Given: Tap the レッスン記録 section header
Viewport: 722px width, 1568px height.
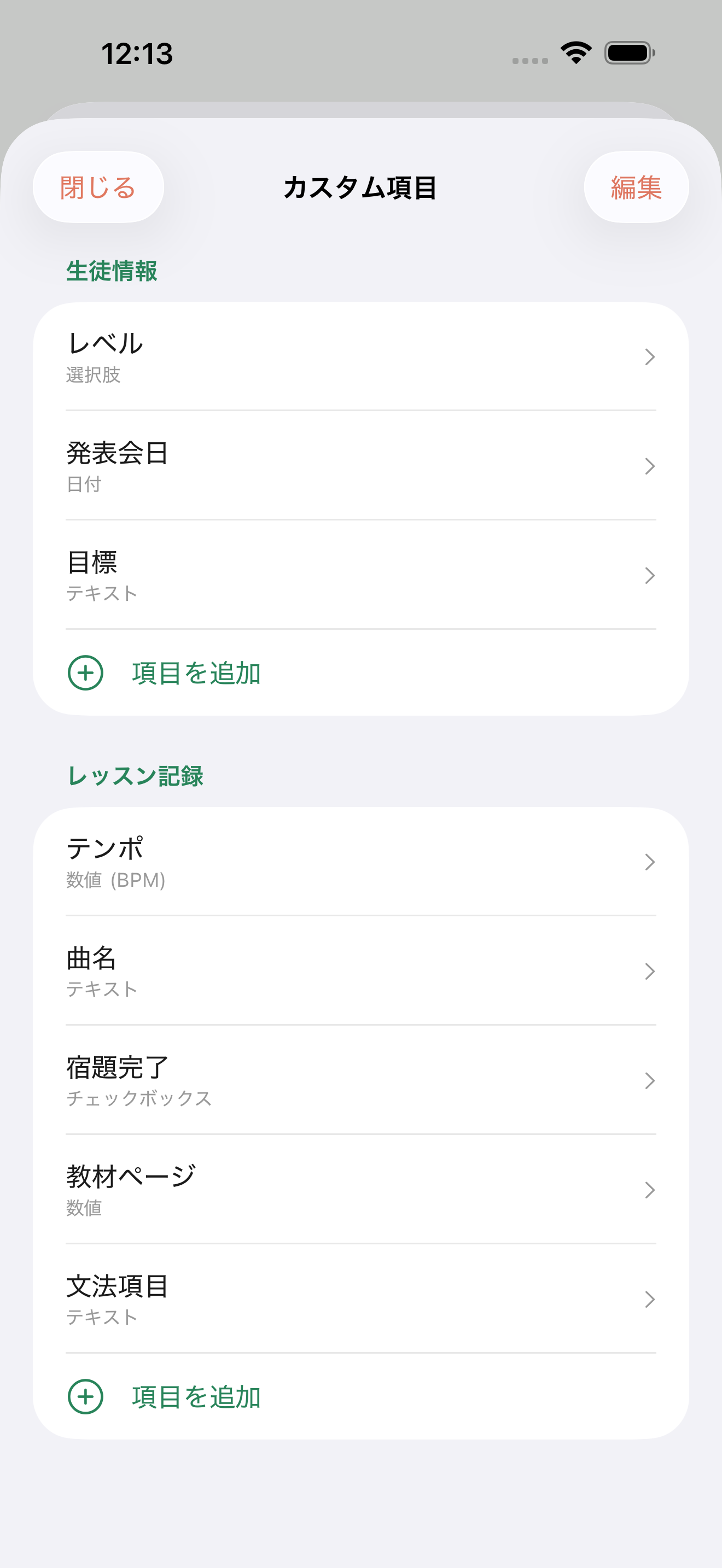Looking at the screenshot, I should pyautogui.click(x=135, y=776).
